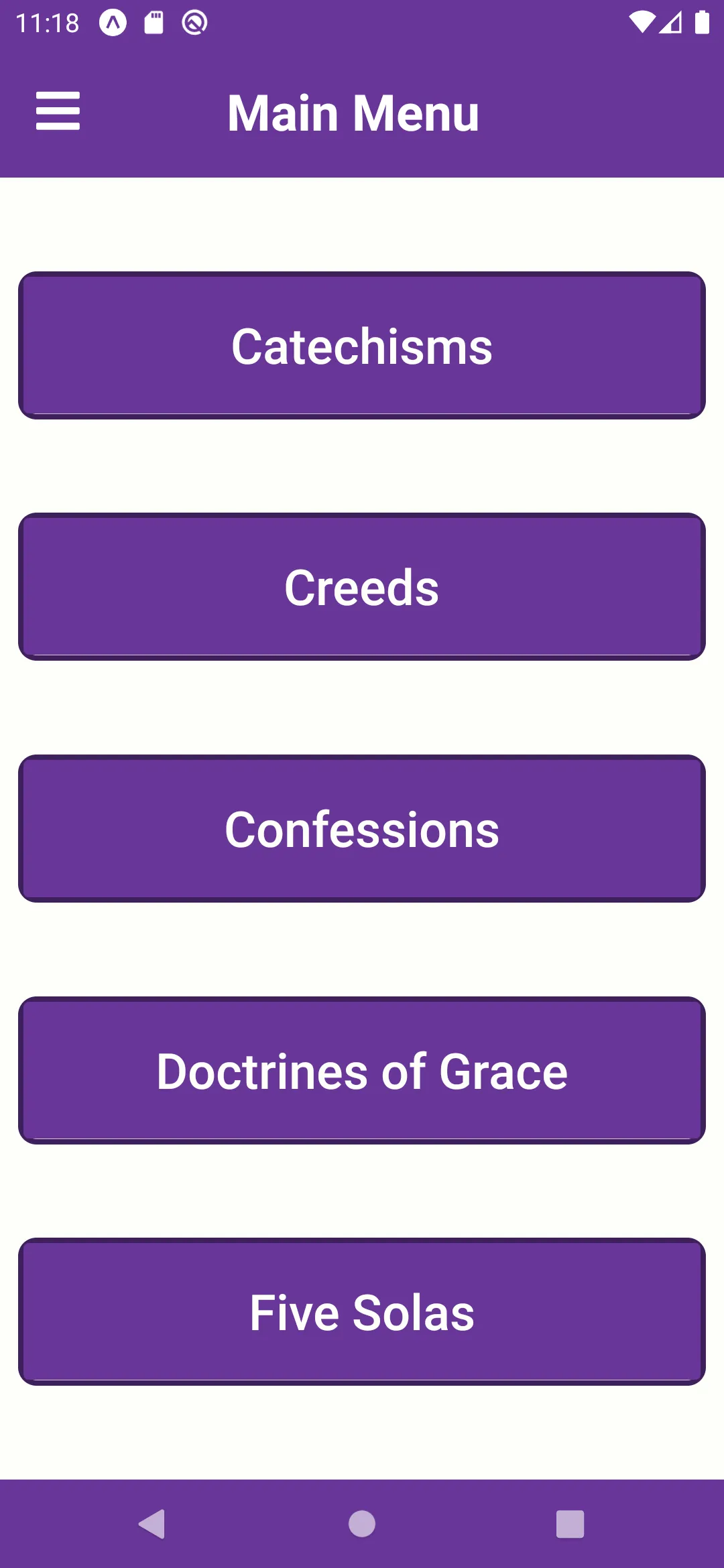The height and width of the screenshot is (1568, 724).
Task: Open the hamburger drawer menu
Action: (x=58, y=111)
